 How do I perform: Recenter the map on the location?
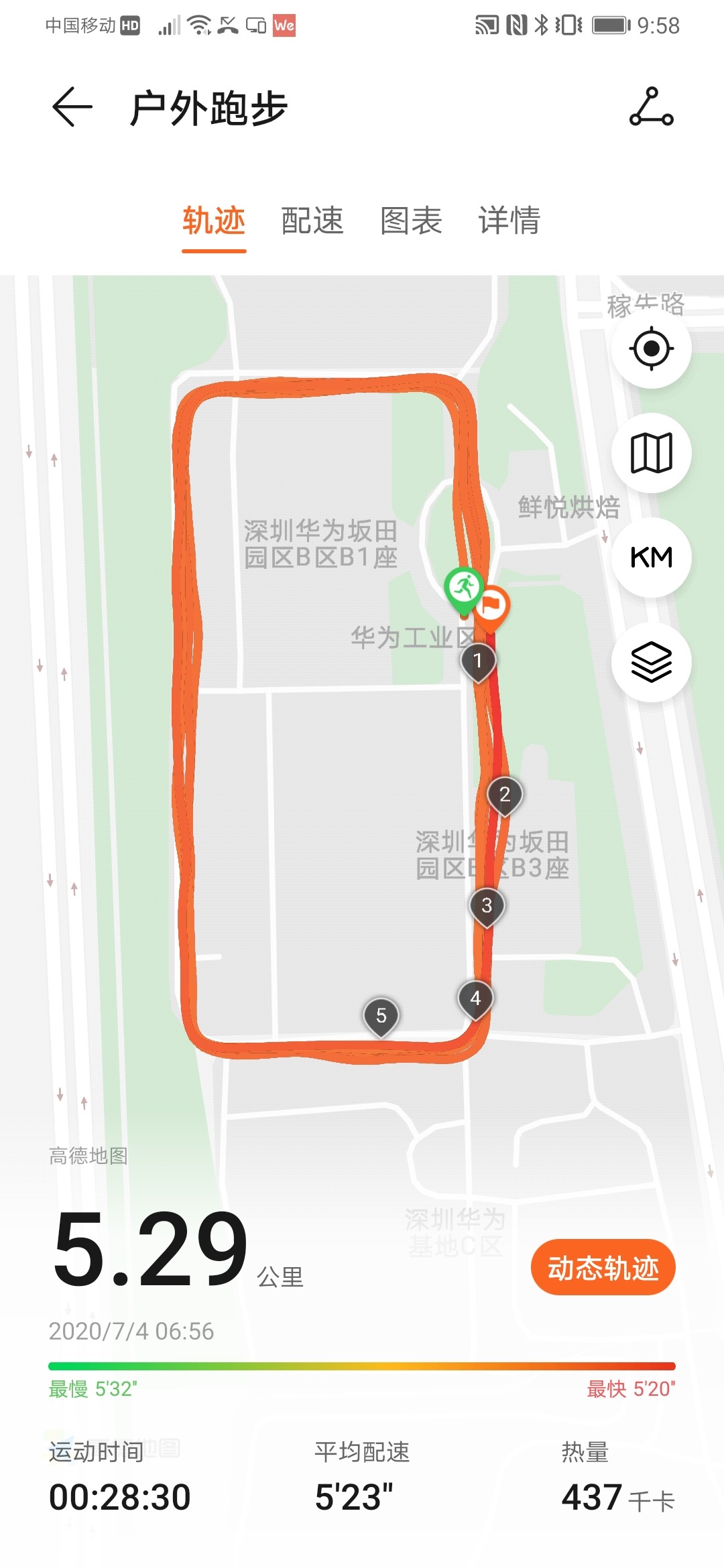651,348
